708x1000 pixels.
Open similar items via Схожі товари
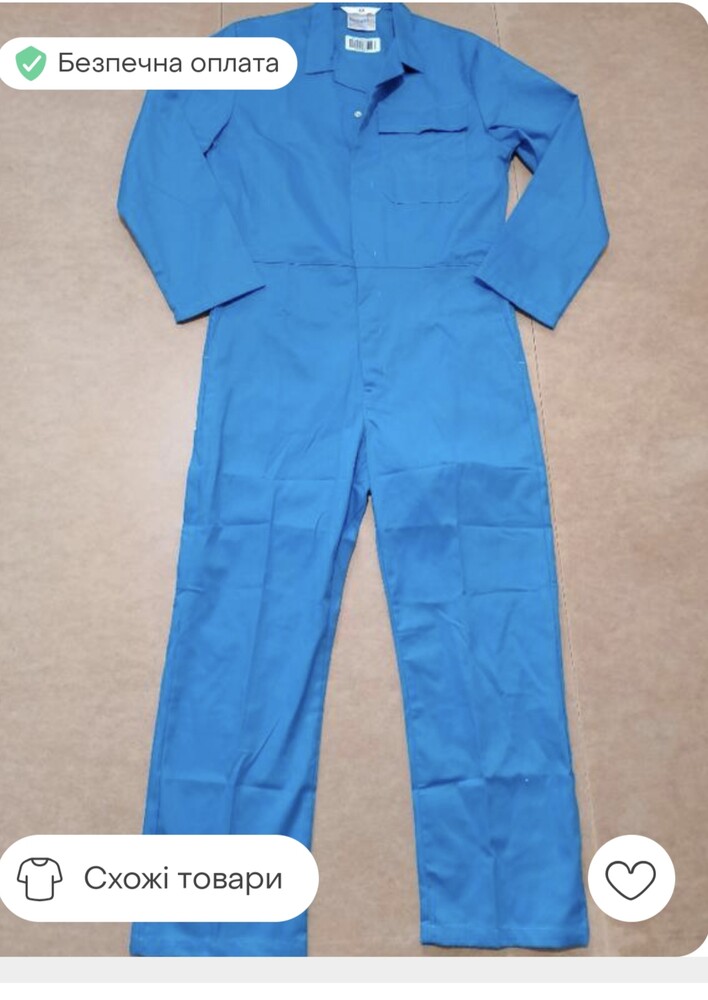pos(158,878)
